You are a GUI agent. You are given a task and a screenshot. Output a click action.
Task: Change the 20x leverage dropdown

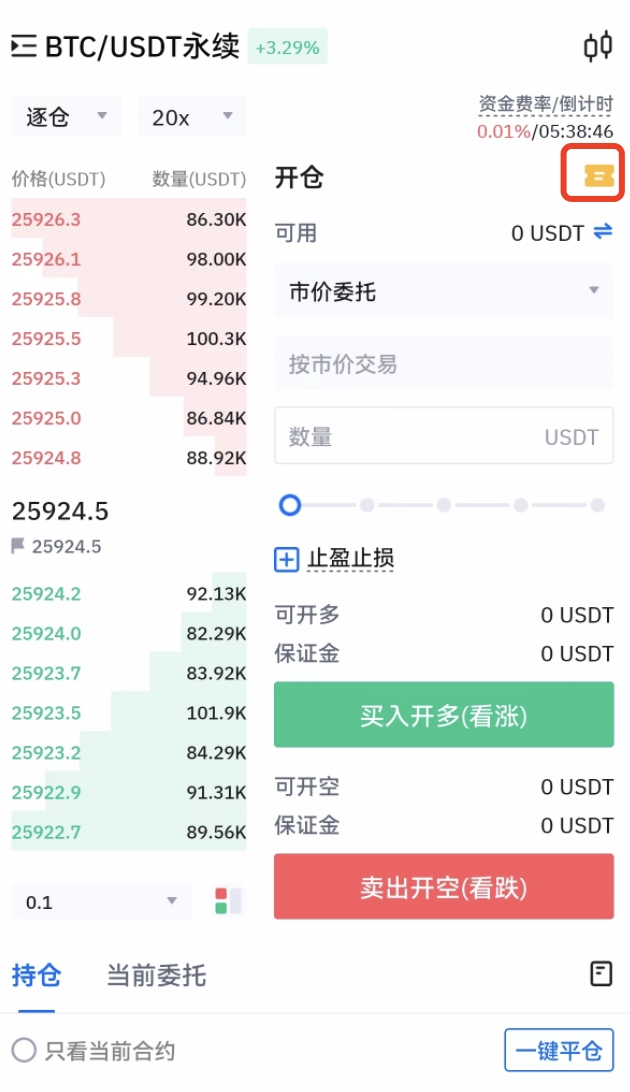192,116
